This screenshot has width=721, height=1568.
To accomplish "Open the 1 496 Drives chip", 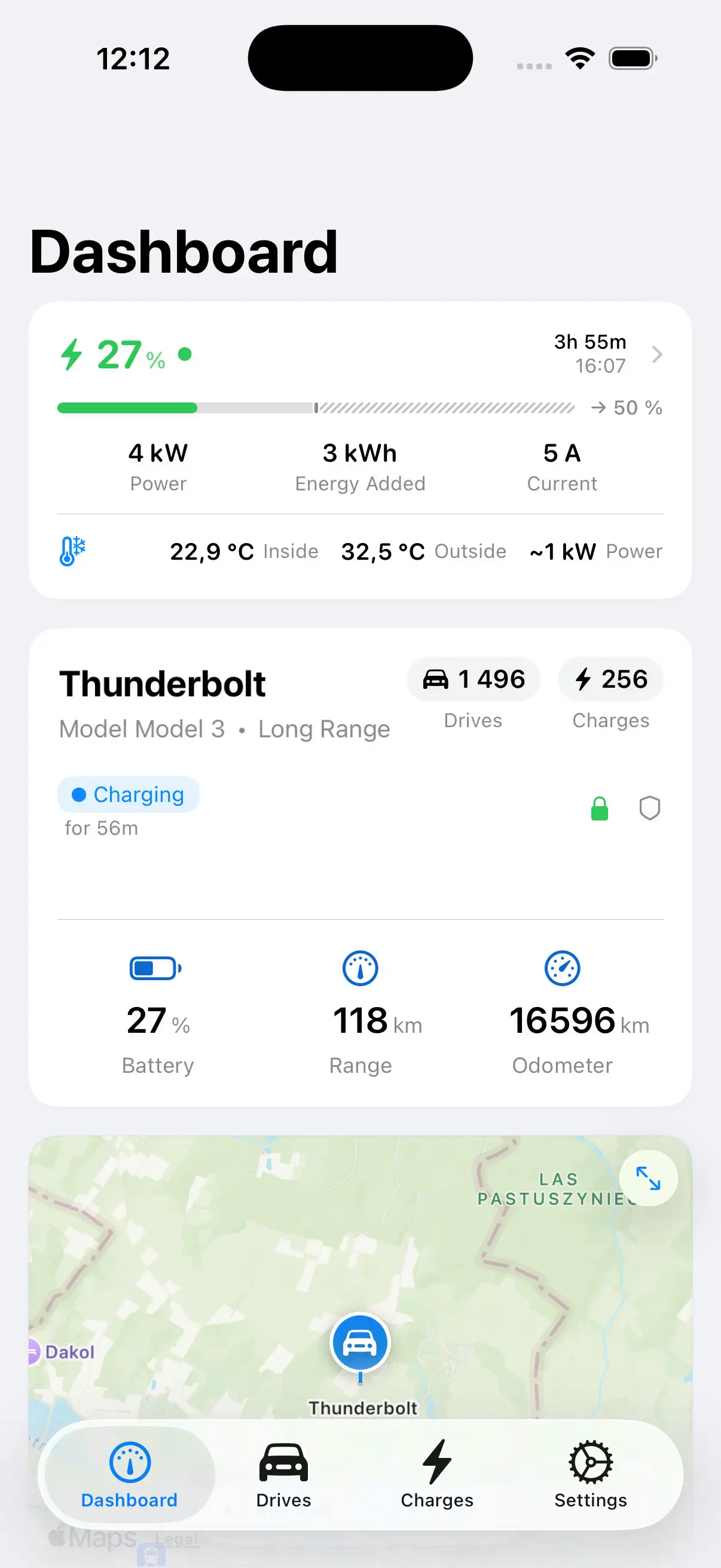I will [x=473, y=679].
